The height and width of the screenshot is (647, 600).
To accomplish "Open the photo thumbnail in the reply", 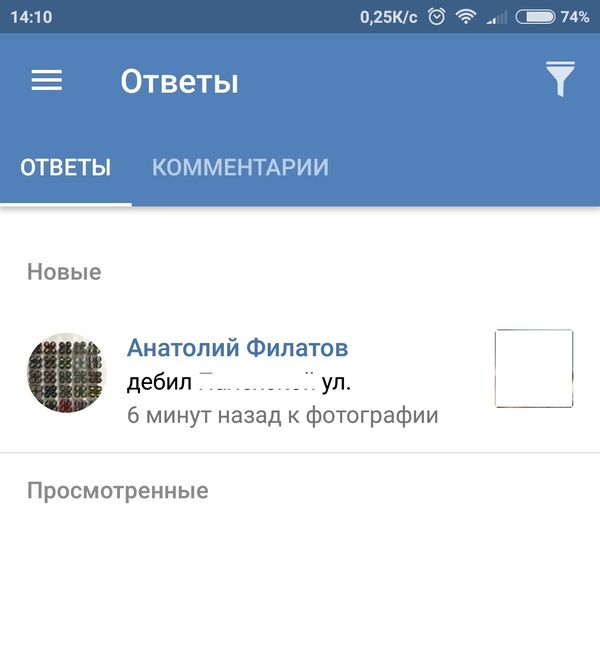I will pyautogui.click(x=534, y=368).
